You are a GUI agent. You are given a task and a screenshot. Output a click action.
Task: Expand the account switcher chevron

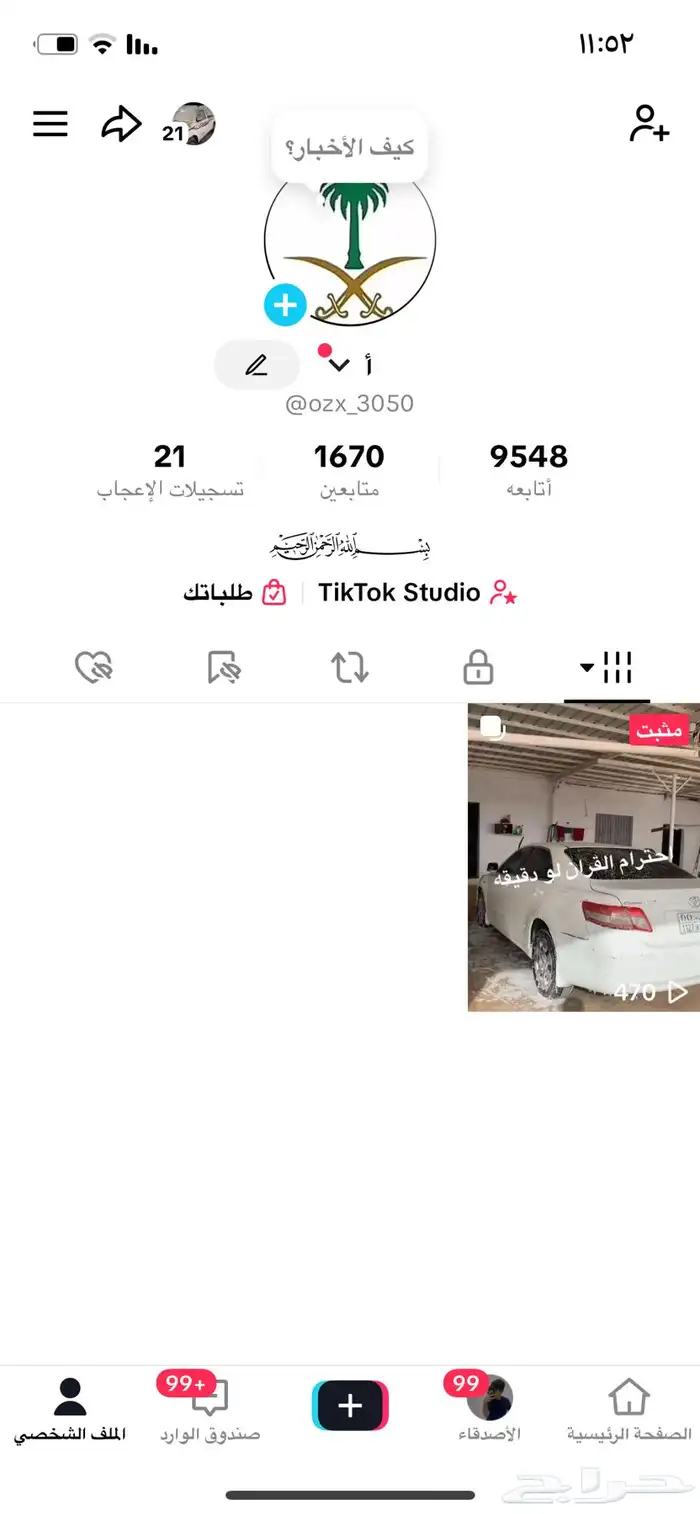339,365
